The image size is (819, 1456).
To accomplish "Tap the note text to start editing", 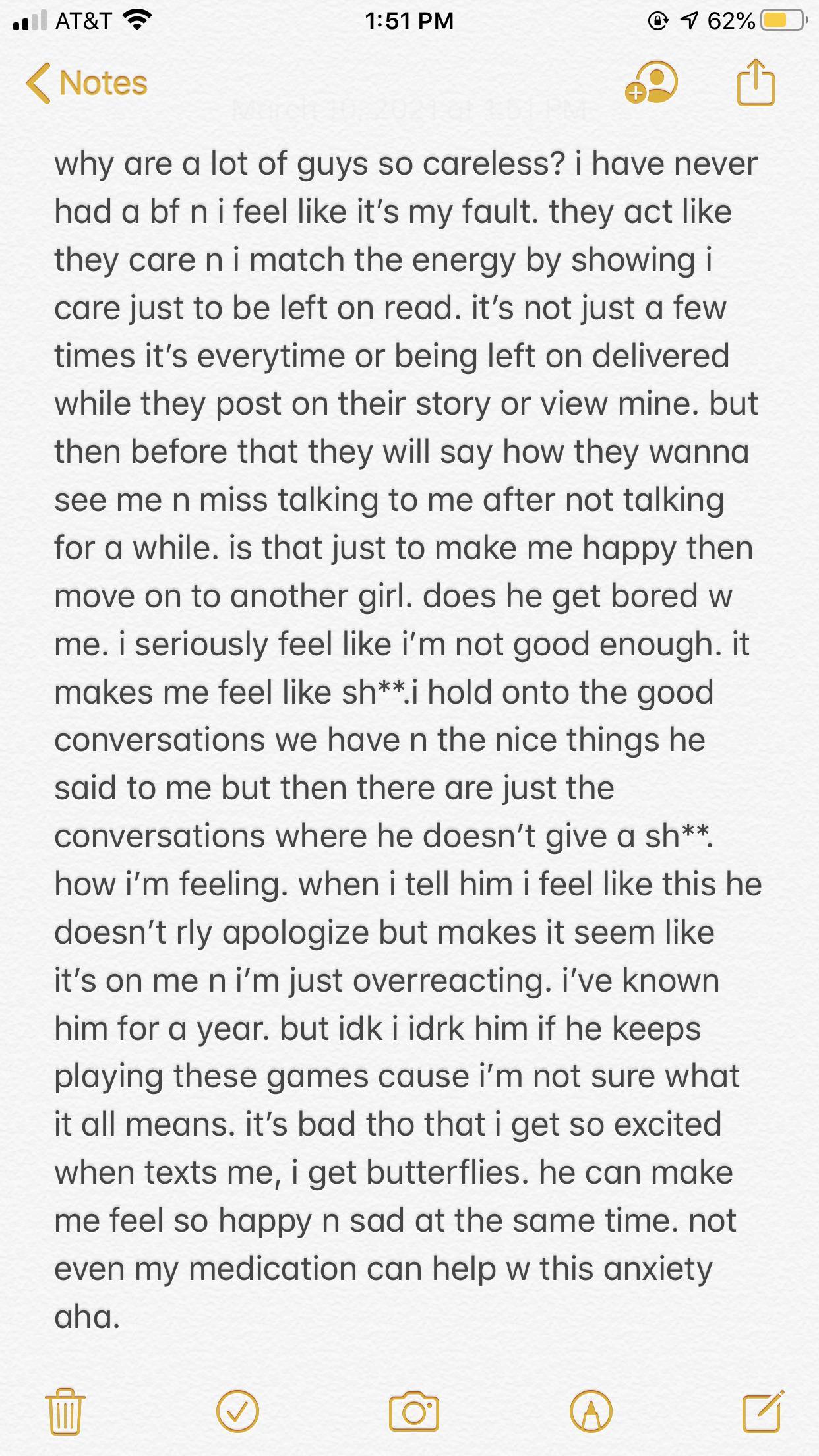I will pyautogui.click(x=409, y=725).
